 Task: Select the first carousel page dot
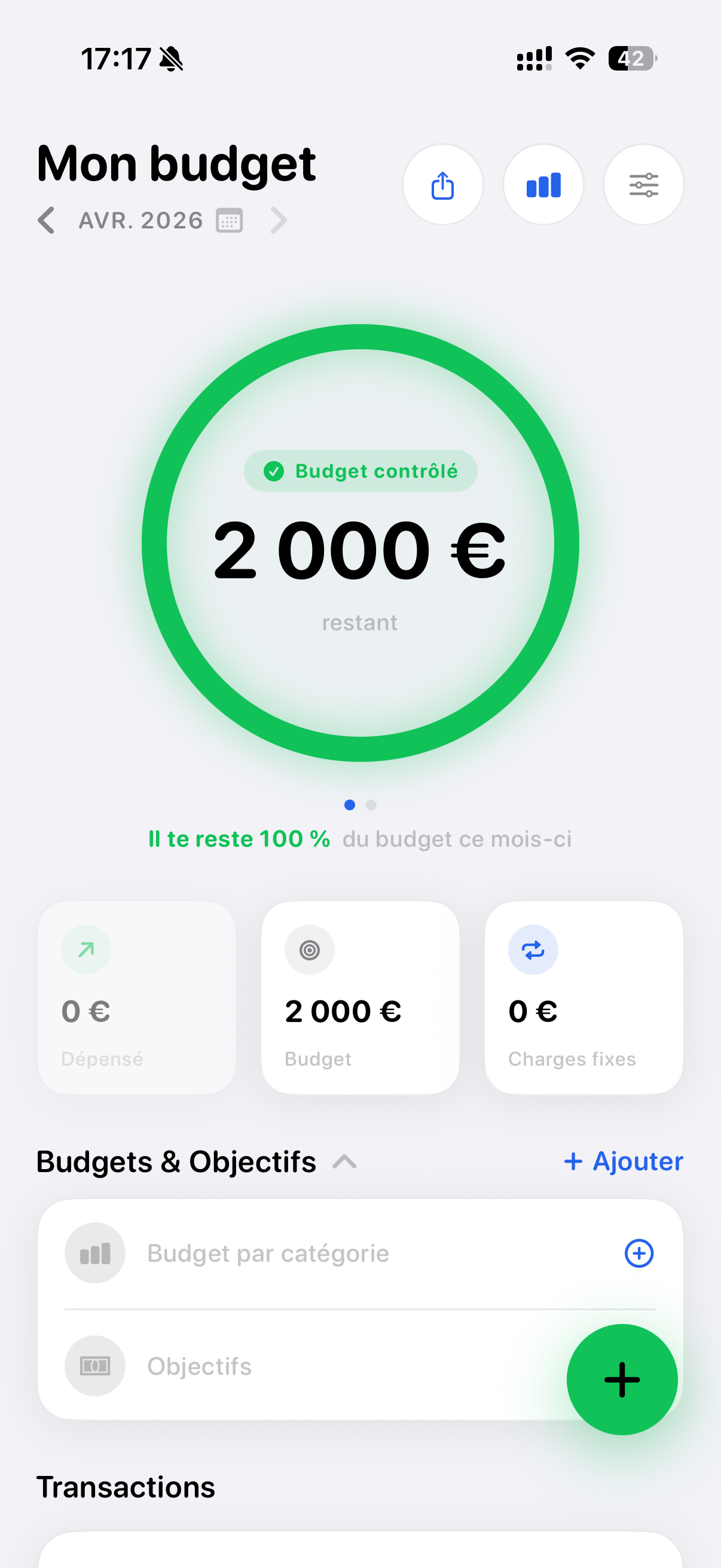point(350,804)
